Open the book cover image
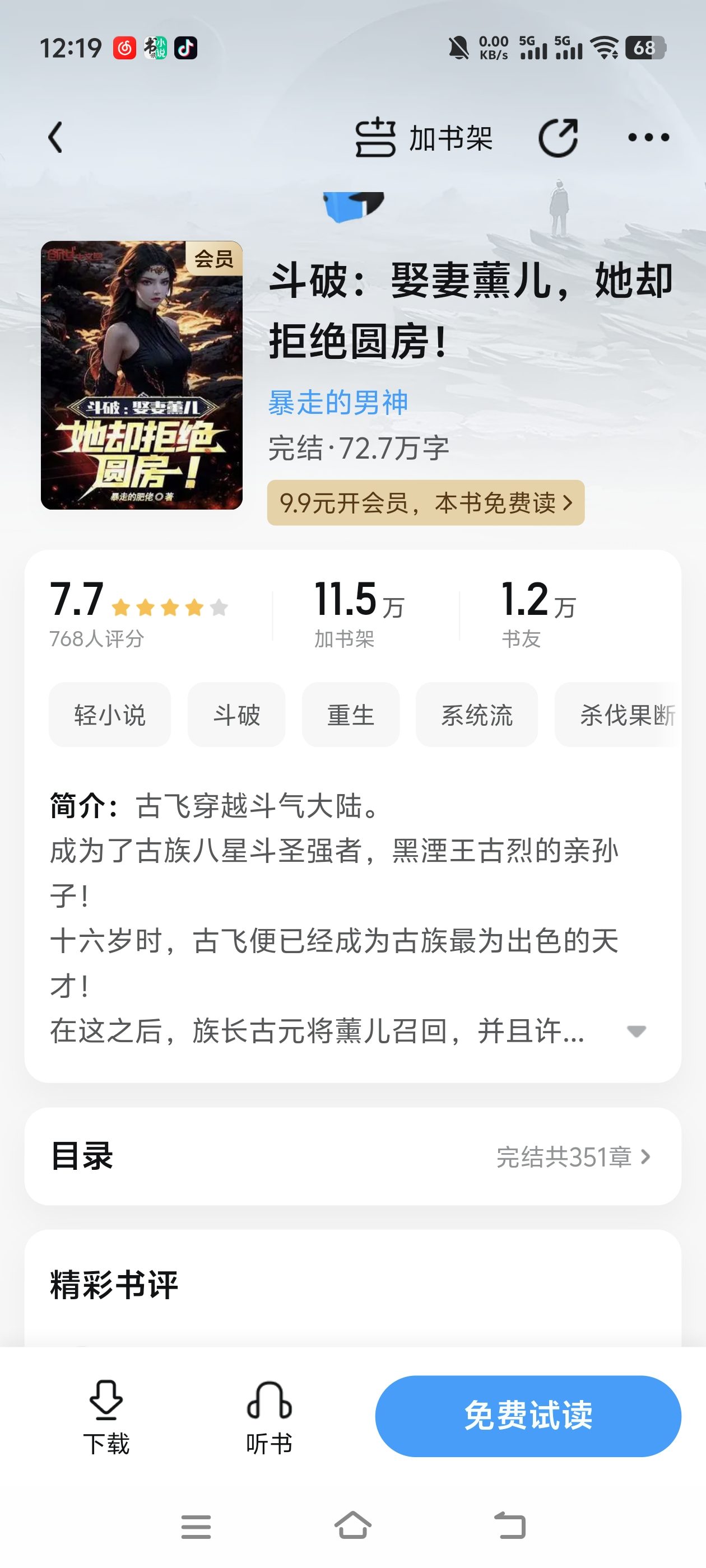The image size is (706, 1568). click(141, 375)
